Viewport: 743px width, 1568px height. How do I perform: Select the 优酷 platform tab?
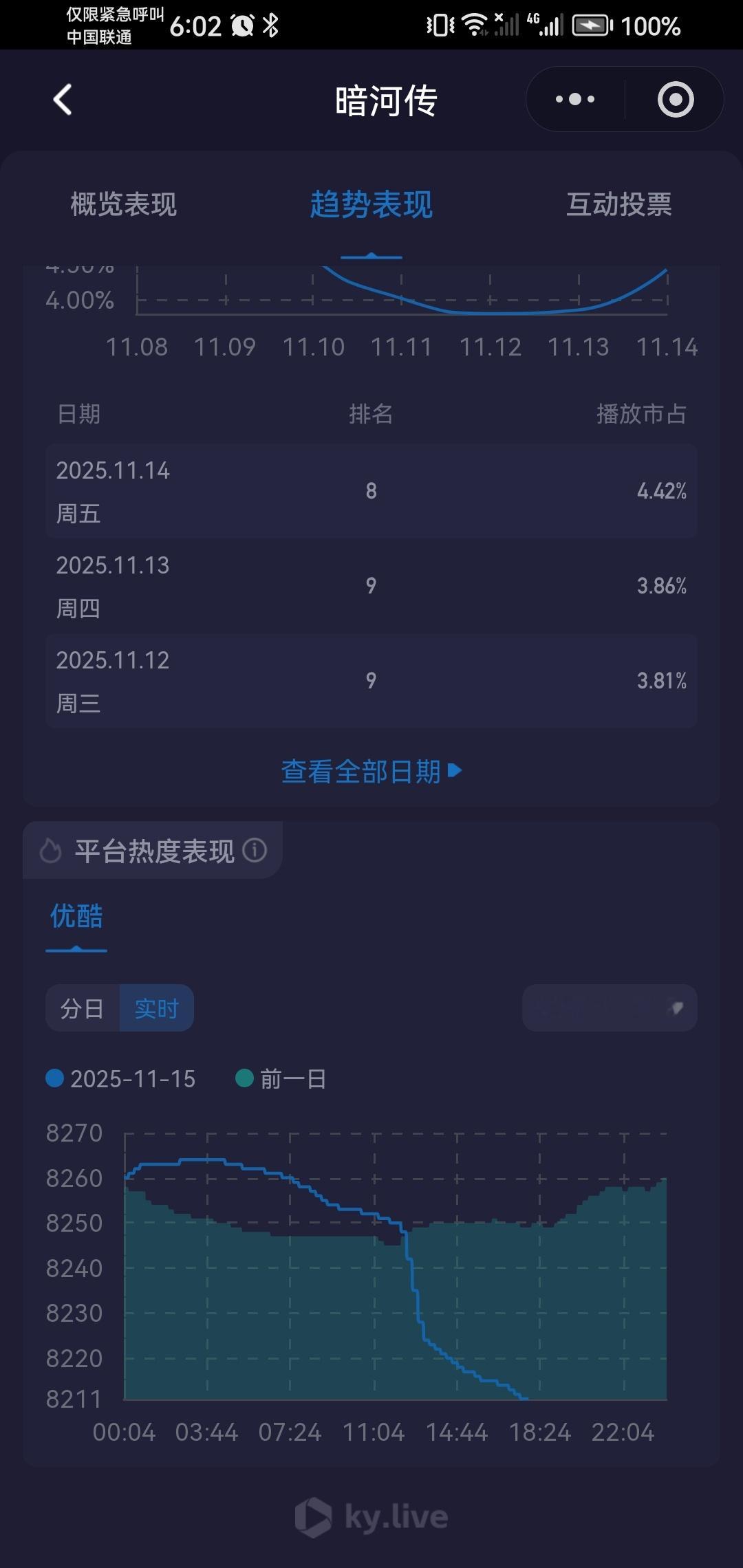coord(74,917)
